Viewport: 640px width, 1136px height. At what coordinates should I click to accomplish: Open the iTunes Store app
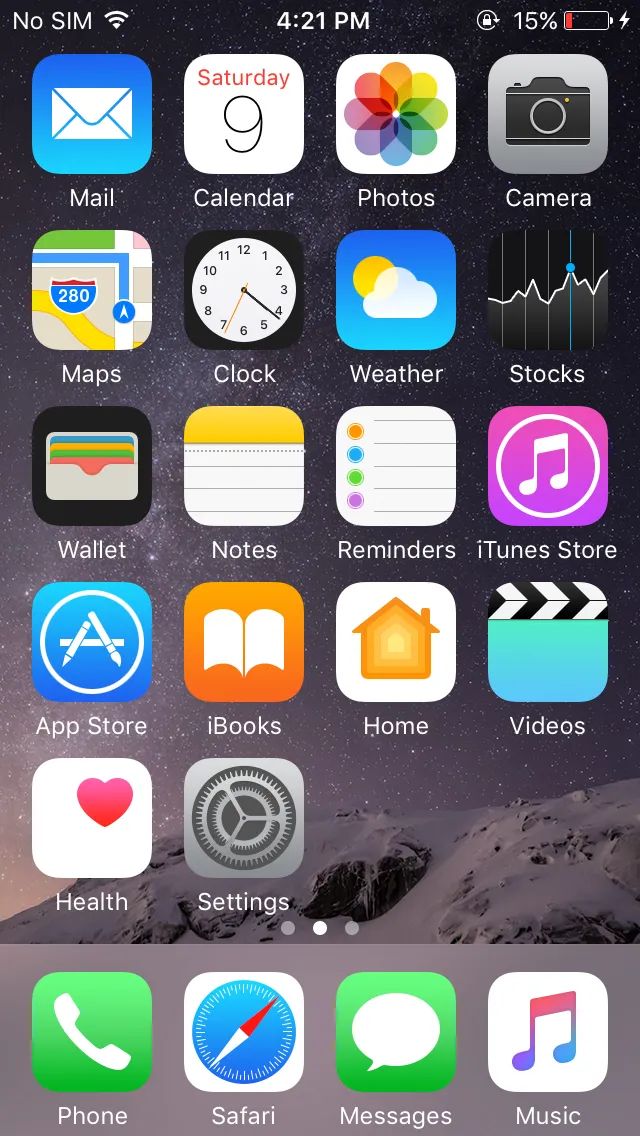coord(548,466)
